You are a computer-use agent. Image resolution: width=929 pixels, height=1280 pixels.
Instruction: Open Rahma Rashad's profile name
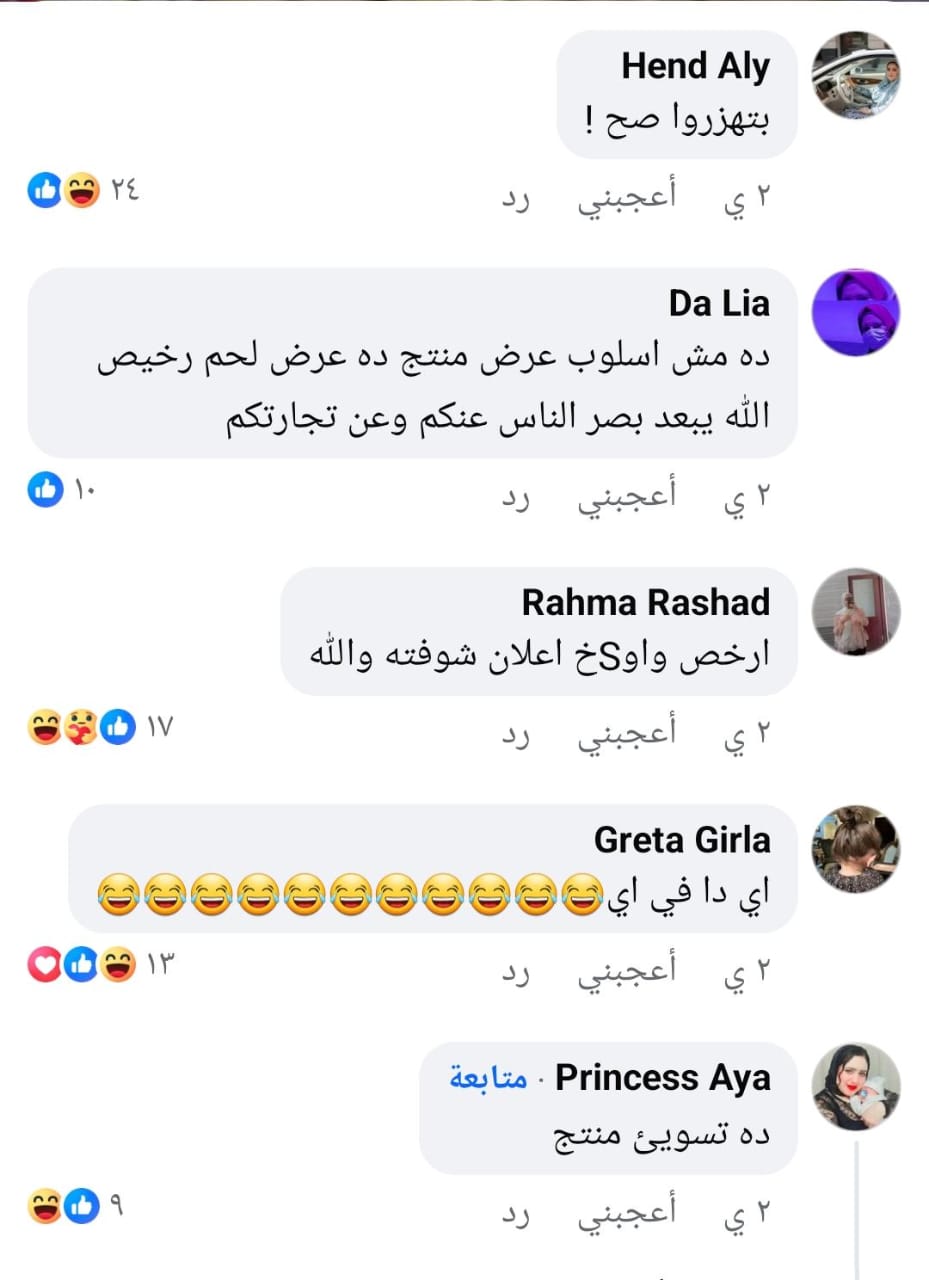[x=646, y=602]
